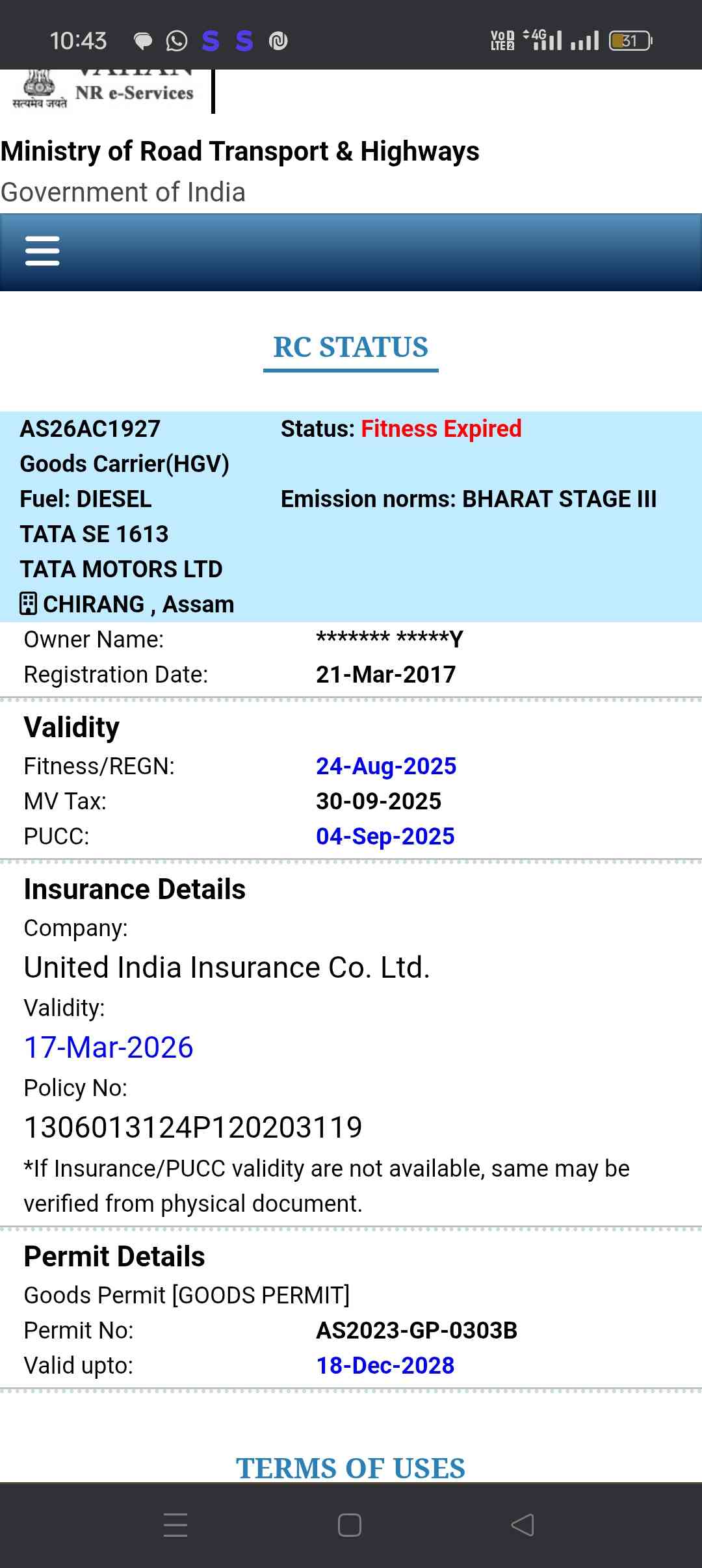The height and width of the screenshot is (1568, 702).
Task: Go back using system back button
Action: [523, 1524]
